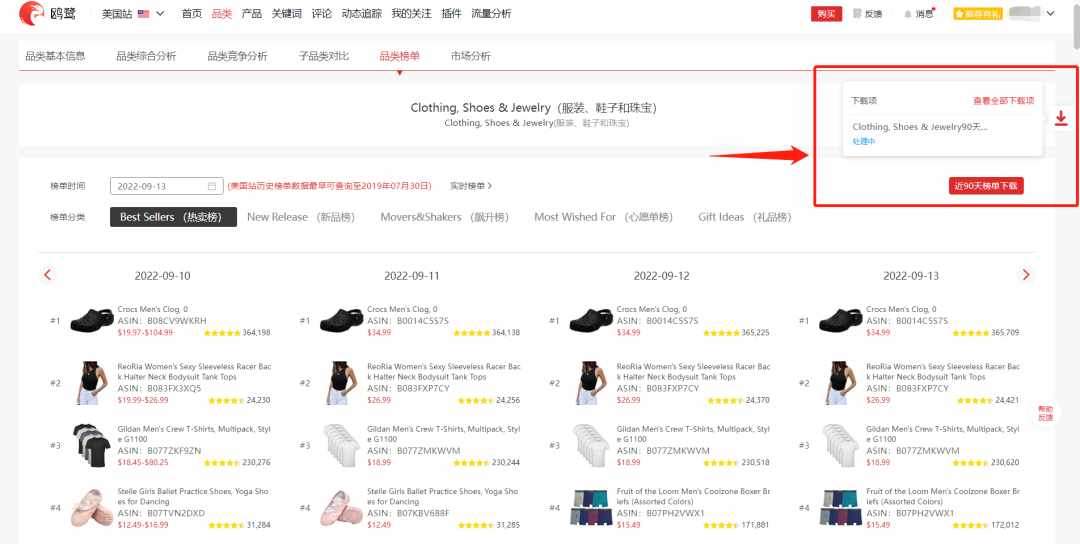Open the 产品 menu in top navigation
This screenshot has height=544, width=1080.
pos(252,14)
